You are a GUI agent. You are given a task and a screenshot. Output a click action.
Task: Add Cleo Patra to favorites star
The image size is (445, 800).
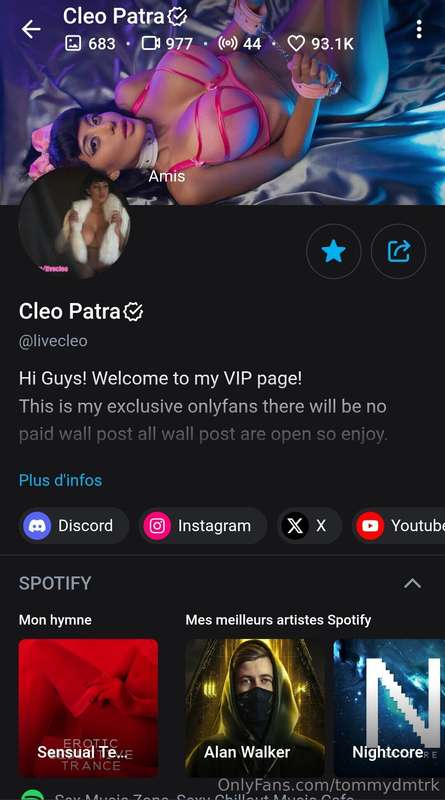coord(334,252)
